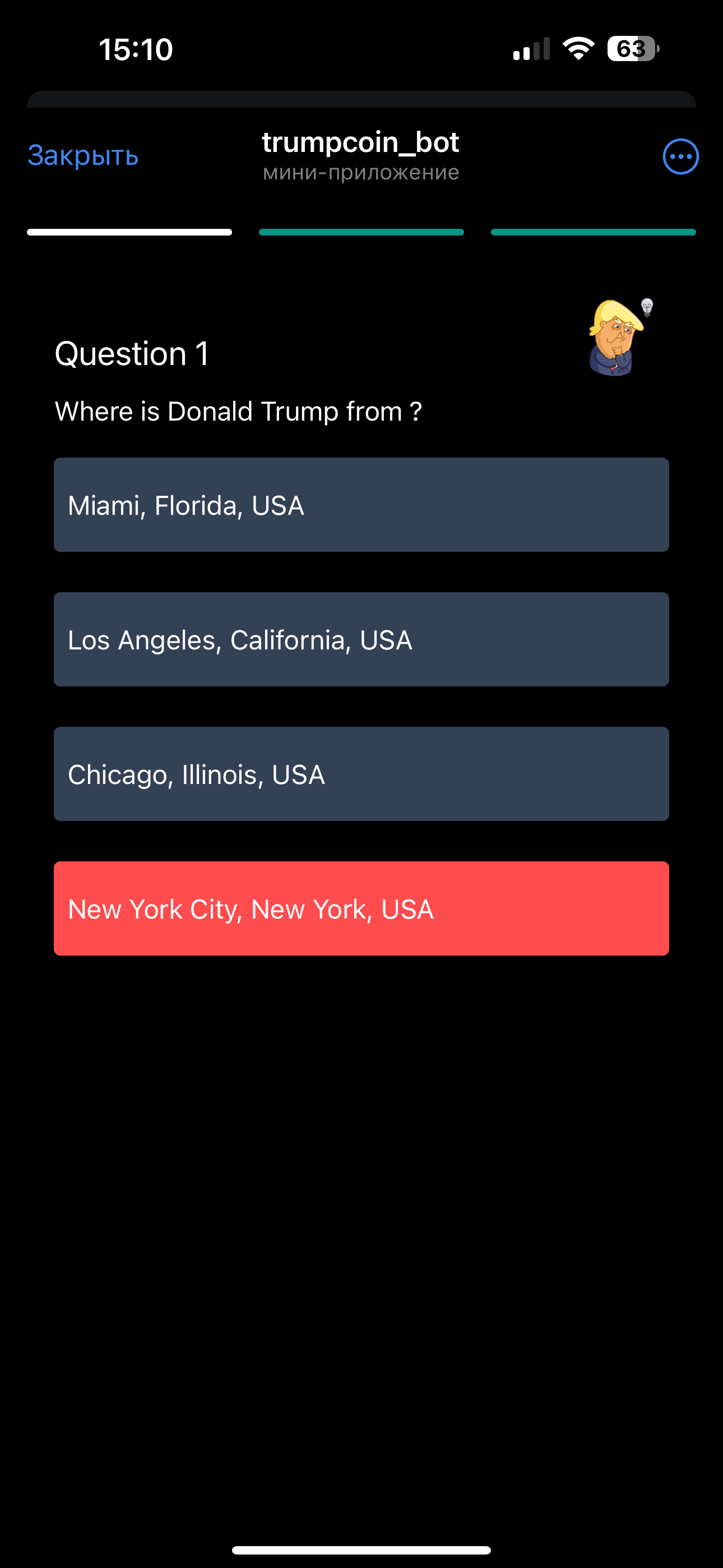The height and width of the screenshot is (1568, 723).
Task: Select answer Miami, Florida, USA
Action: [x=361, y=505]
